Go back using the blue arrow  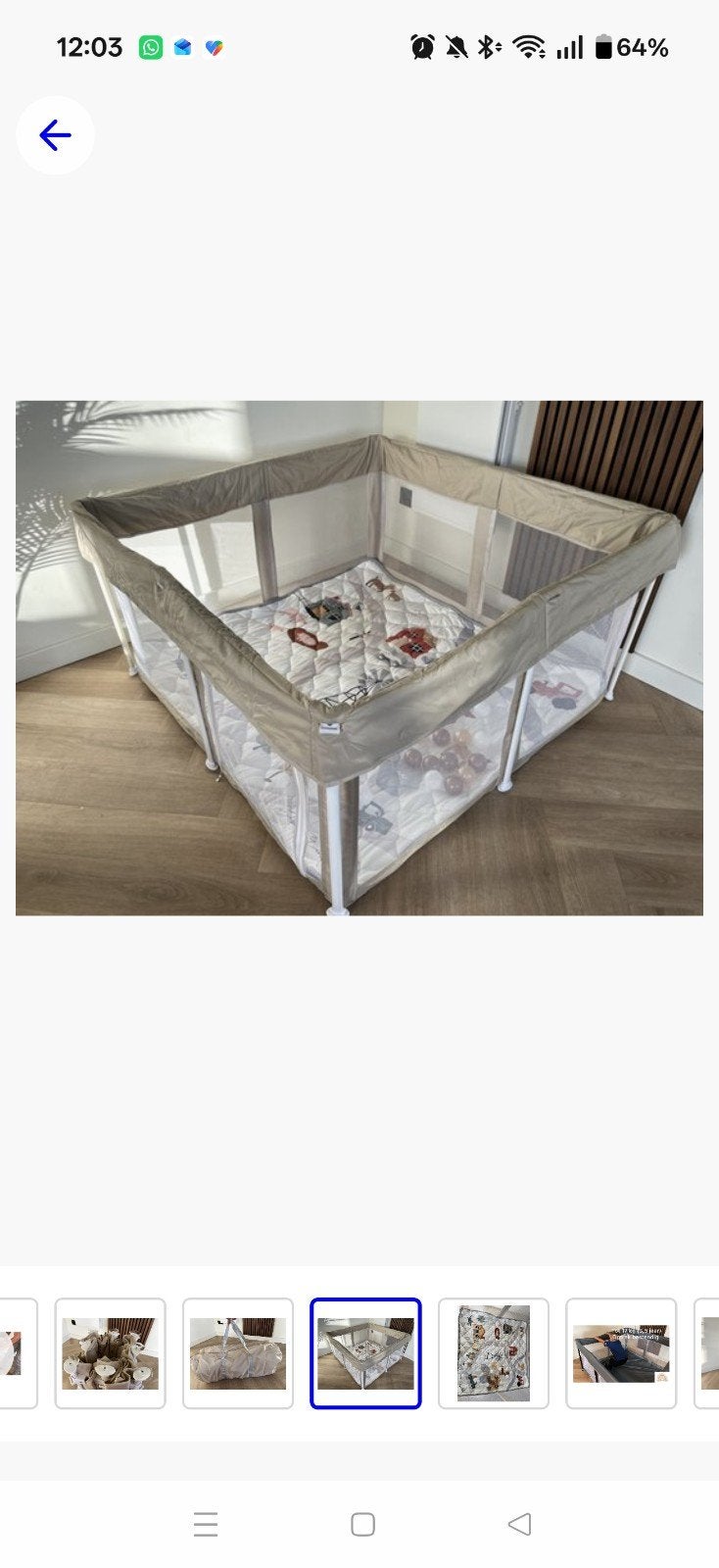pos(55,135)
